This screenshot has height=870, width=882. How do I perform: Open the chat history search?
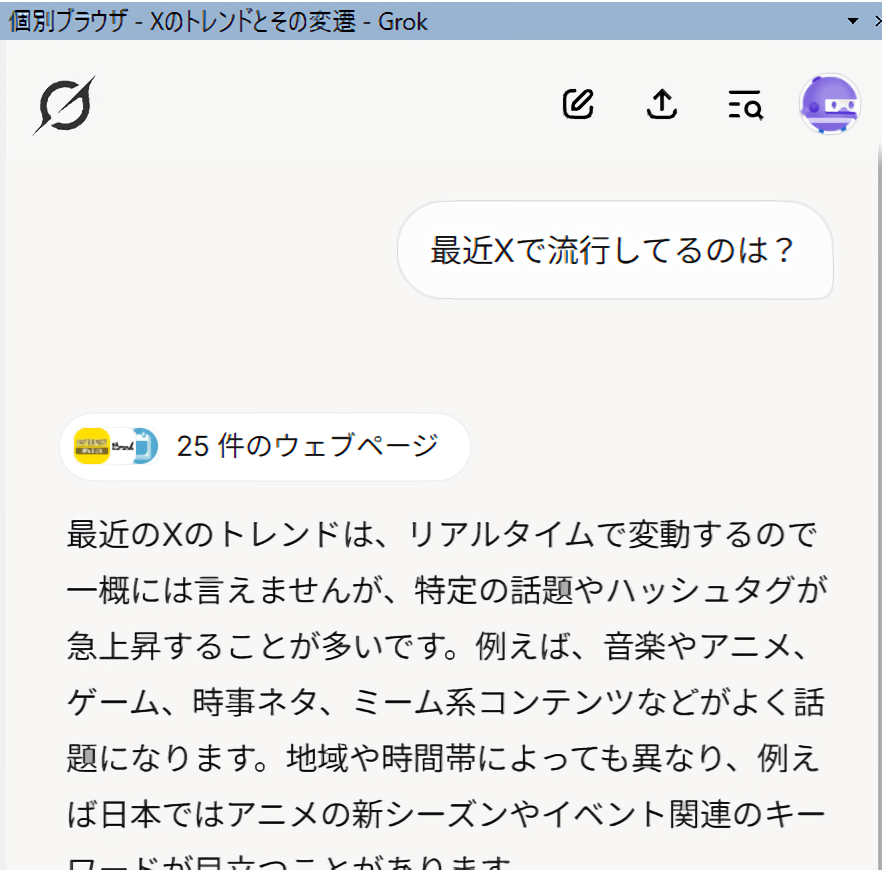(745, 104)
